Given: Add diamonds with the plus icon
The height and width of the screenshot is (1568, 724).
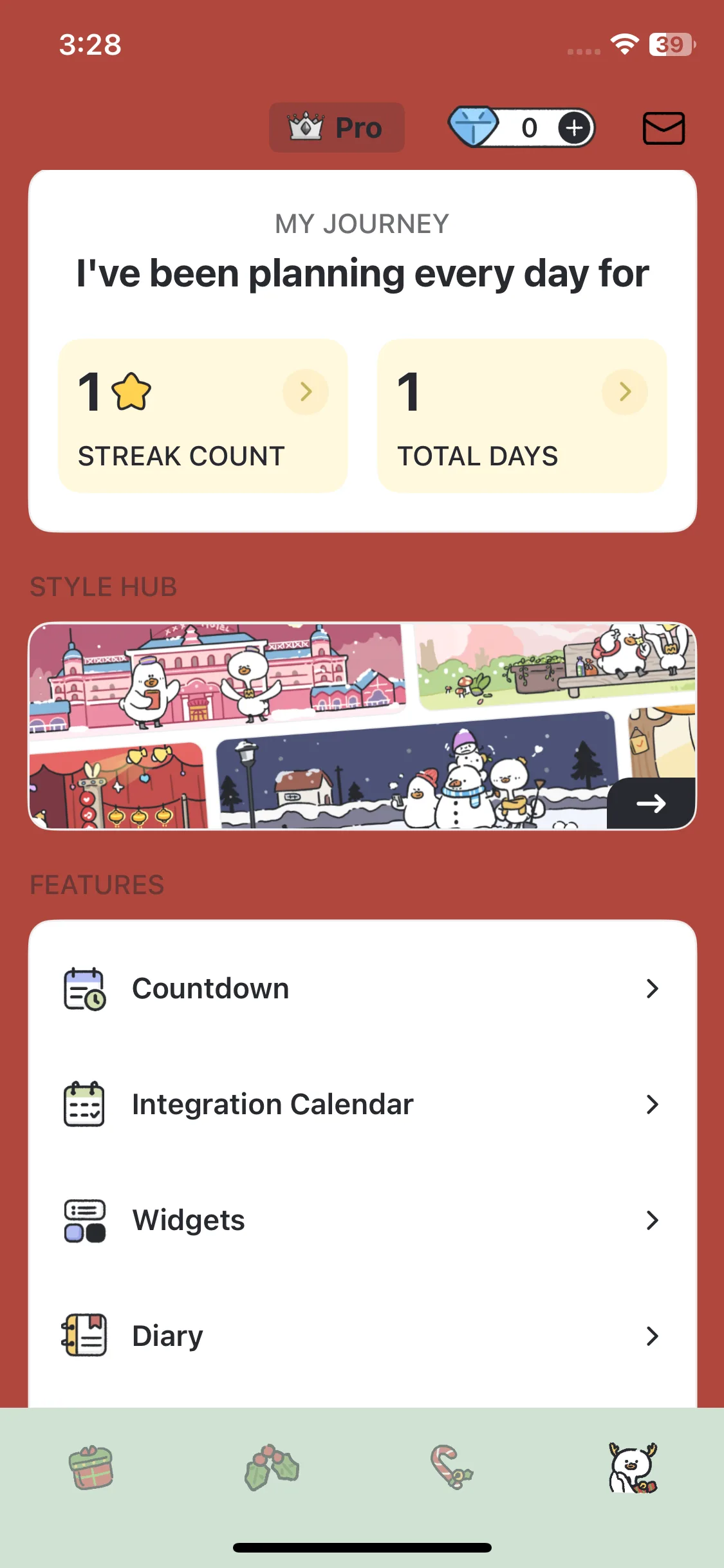Looking at the screenshot, I should 575,127.
